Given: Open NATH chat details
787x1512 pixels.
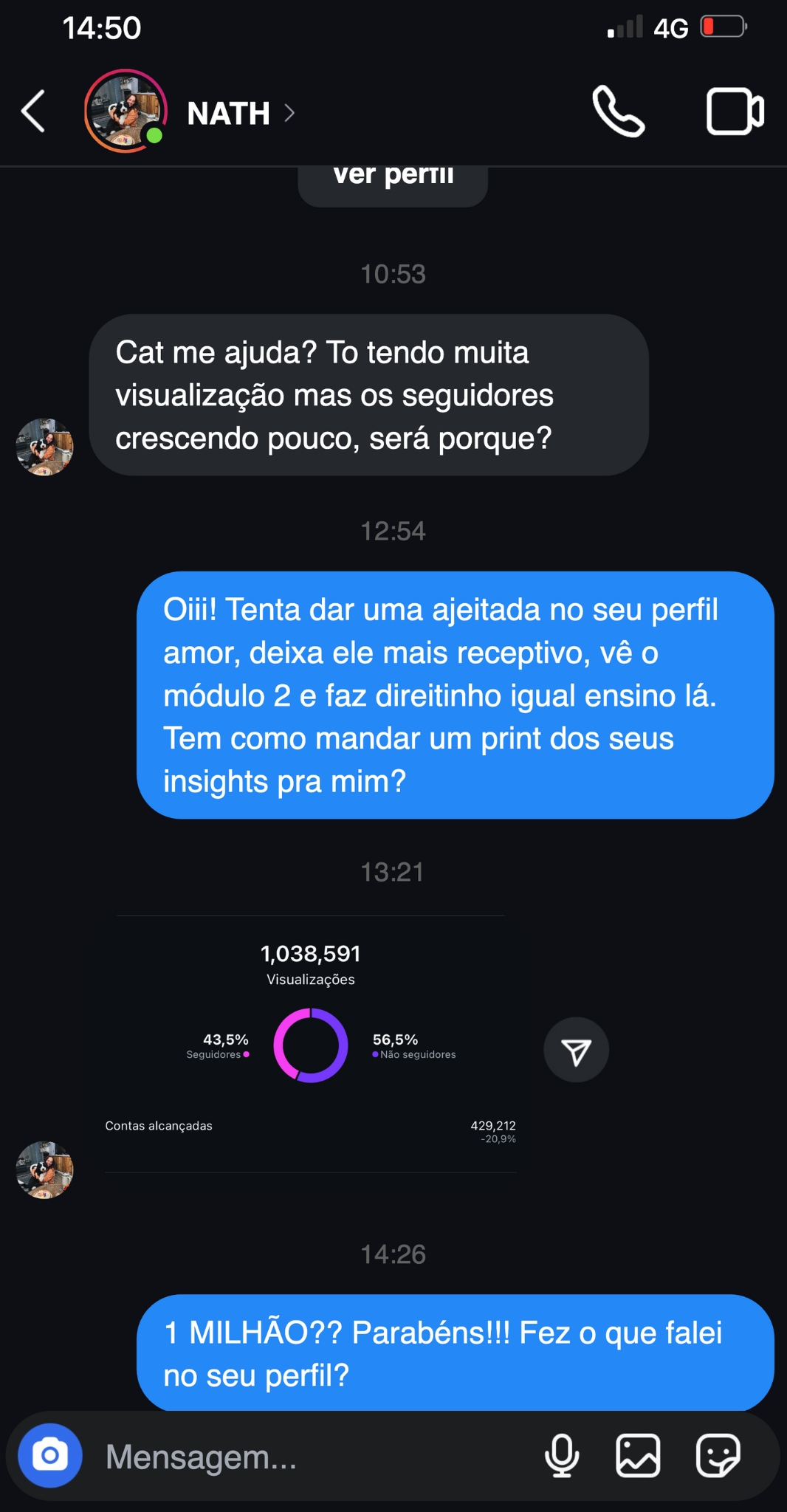Looking at the screenshot, I should (241, 113).
